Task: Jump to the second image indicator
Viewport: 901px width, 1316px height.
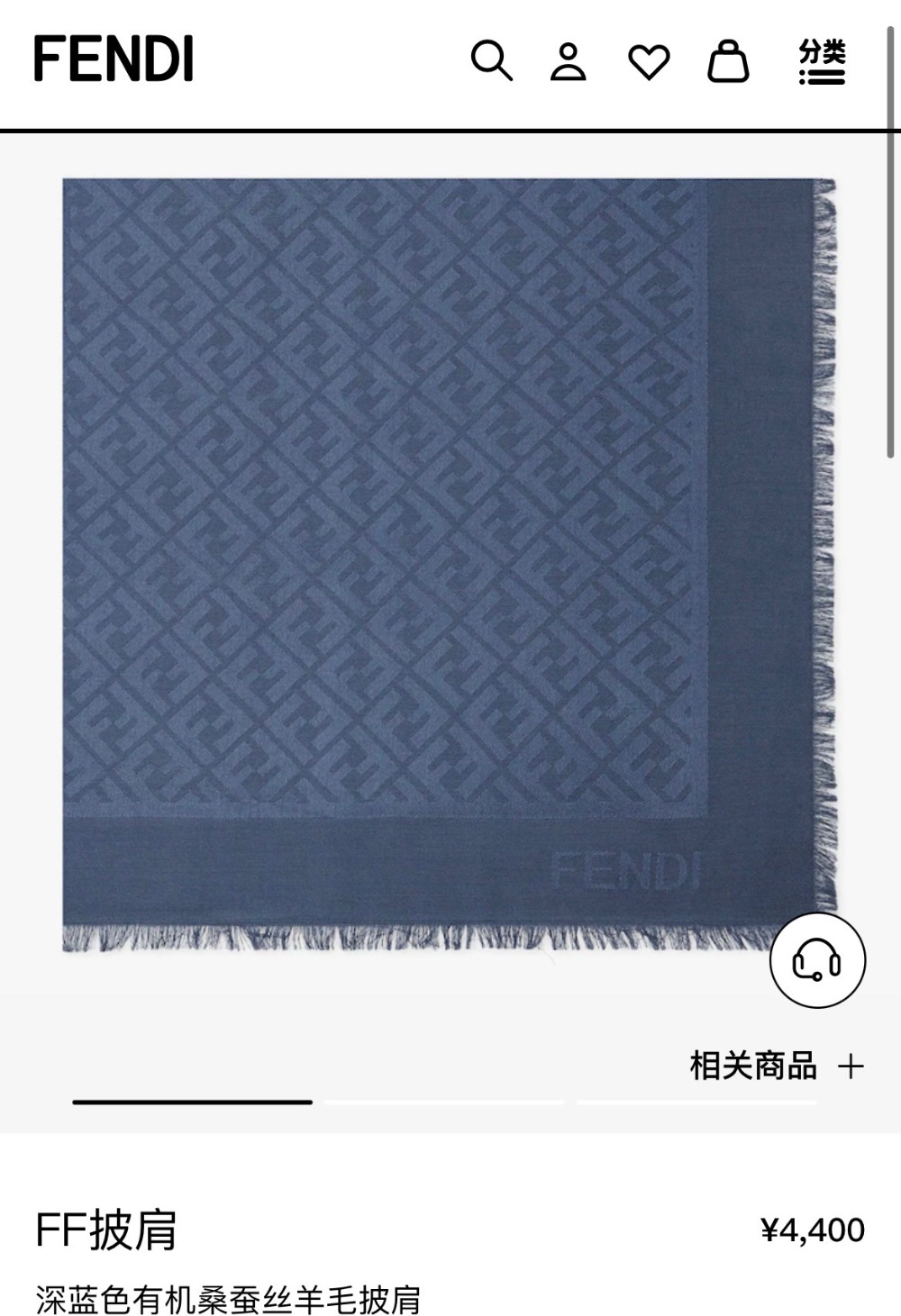Action: [444, 1102]
